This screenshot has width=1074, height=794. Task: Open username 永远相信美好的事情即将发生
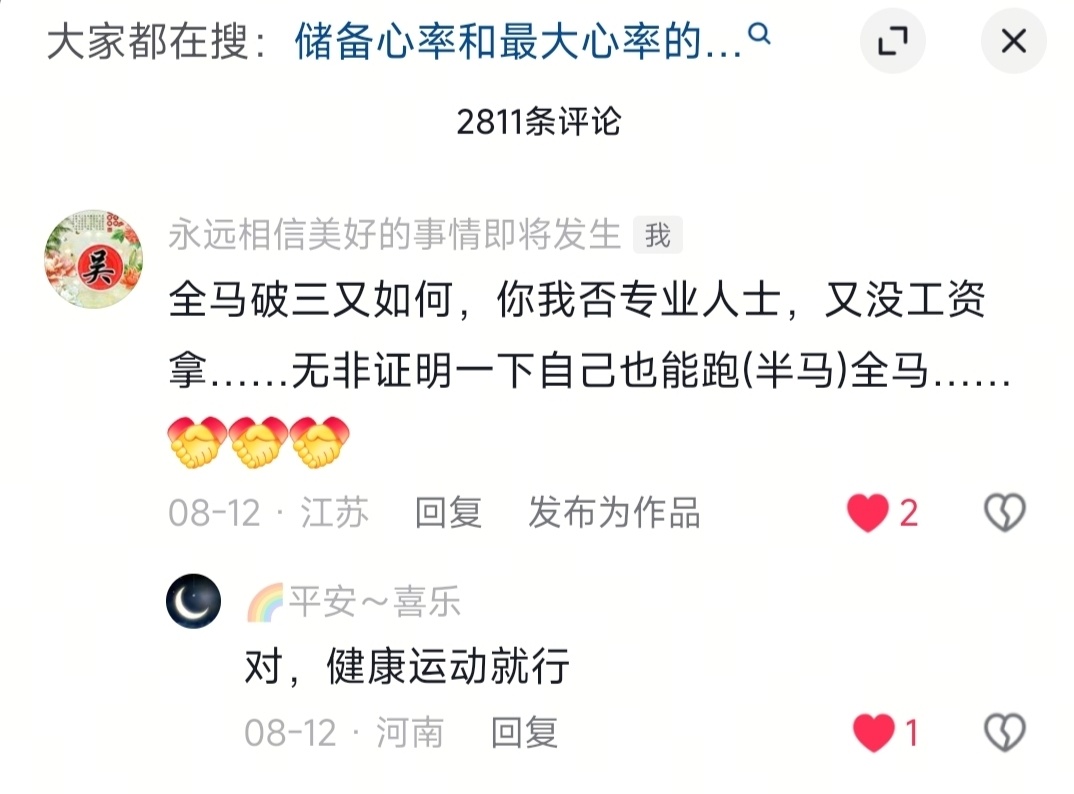click(x=395, y=235)
